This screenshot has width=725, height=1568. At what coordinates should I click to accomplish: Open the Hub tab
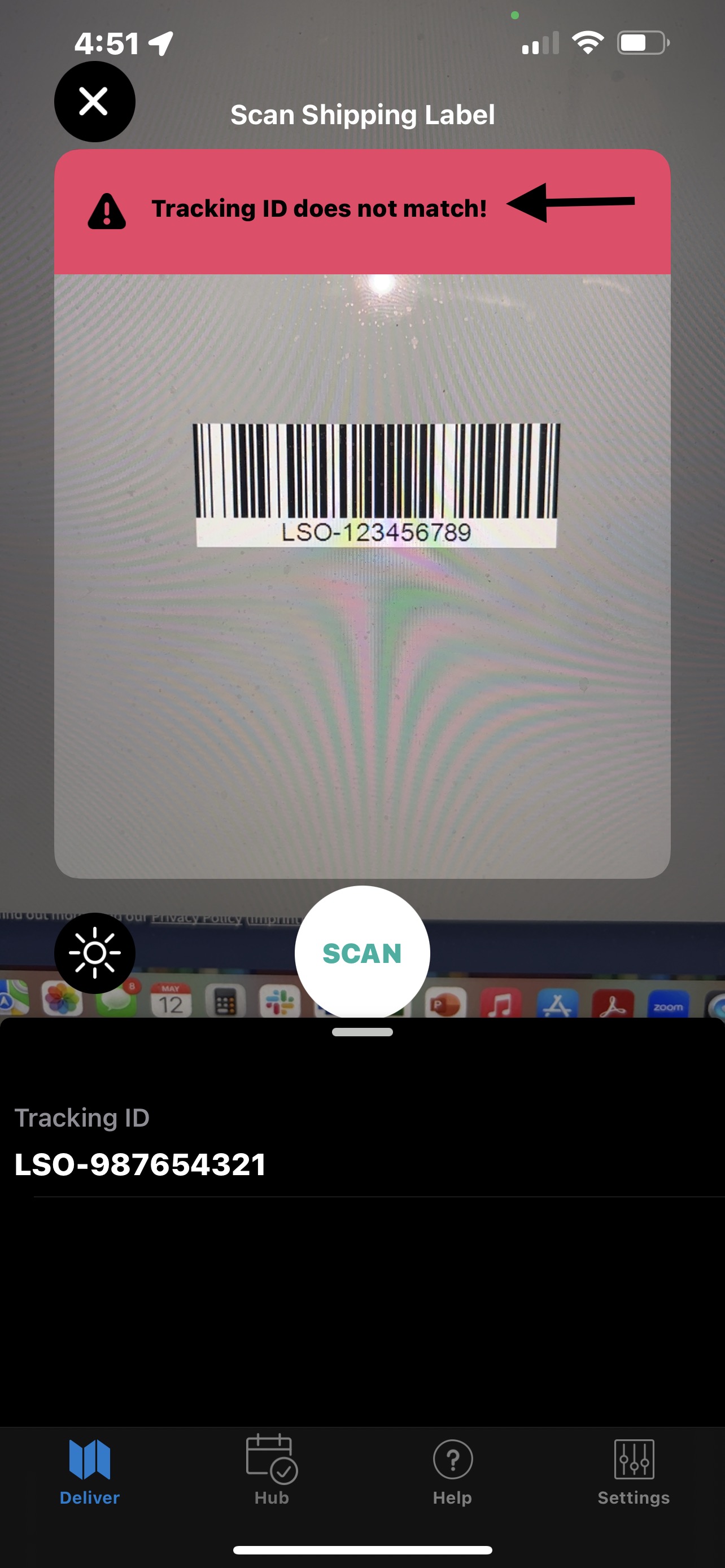(x=272, y=1470)
